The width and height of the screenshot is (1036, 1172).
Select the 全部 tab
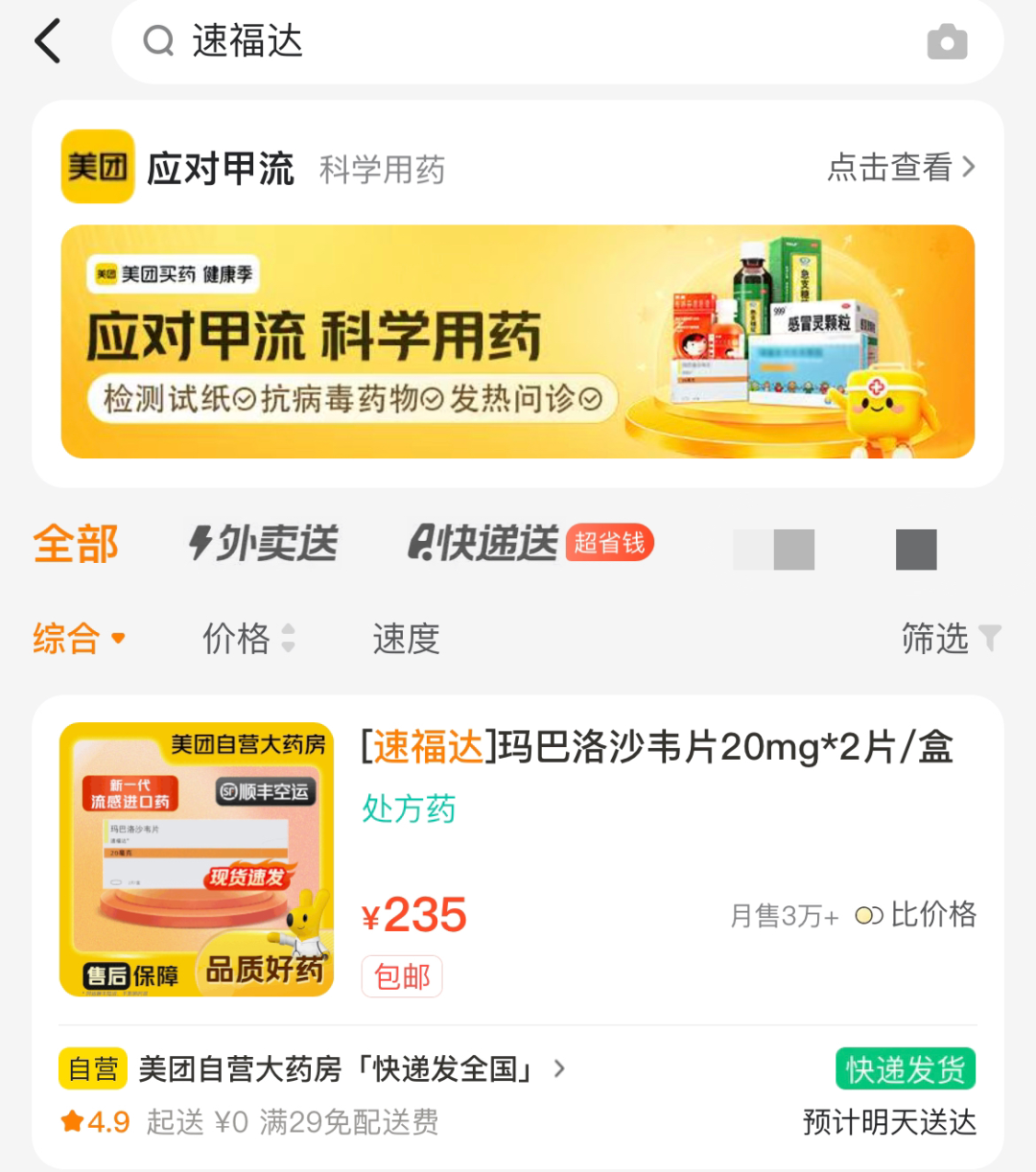(76, 544)
